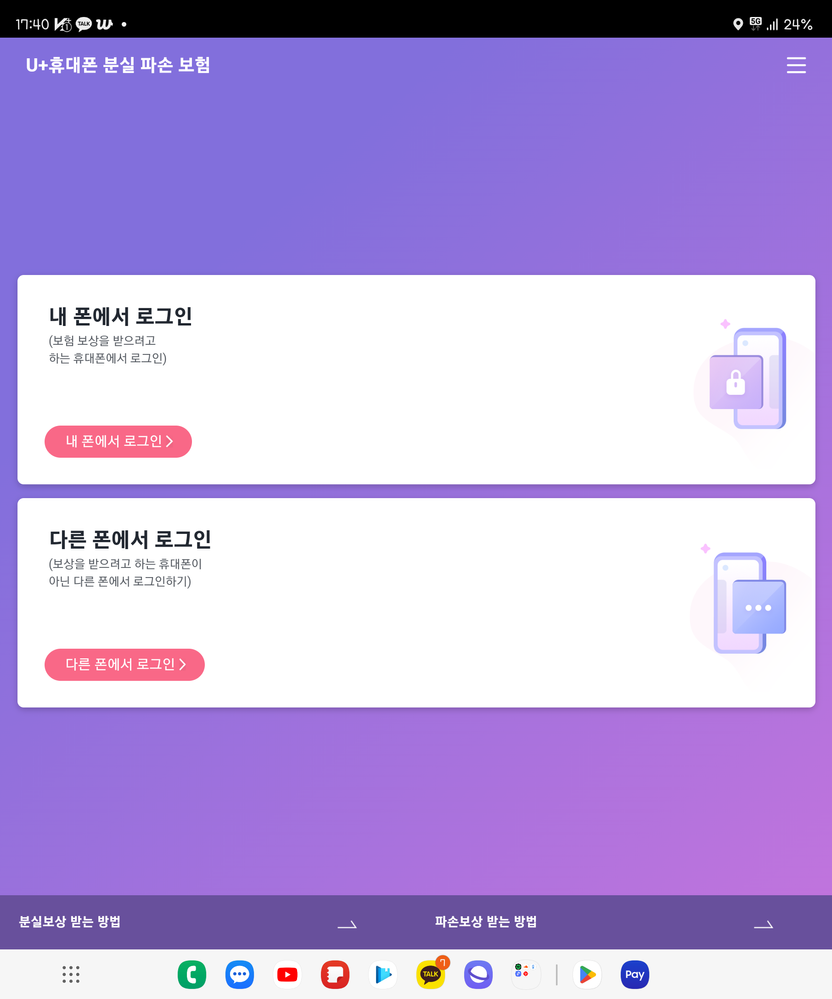Image resolution: width=832 pixels, height=999 pixels.
Task: Open the app folder in the taskbar
Action: click(525, 974)
